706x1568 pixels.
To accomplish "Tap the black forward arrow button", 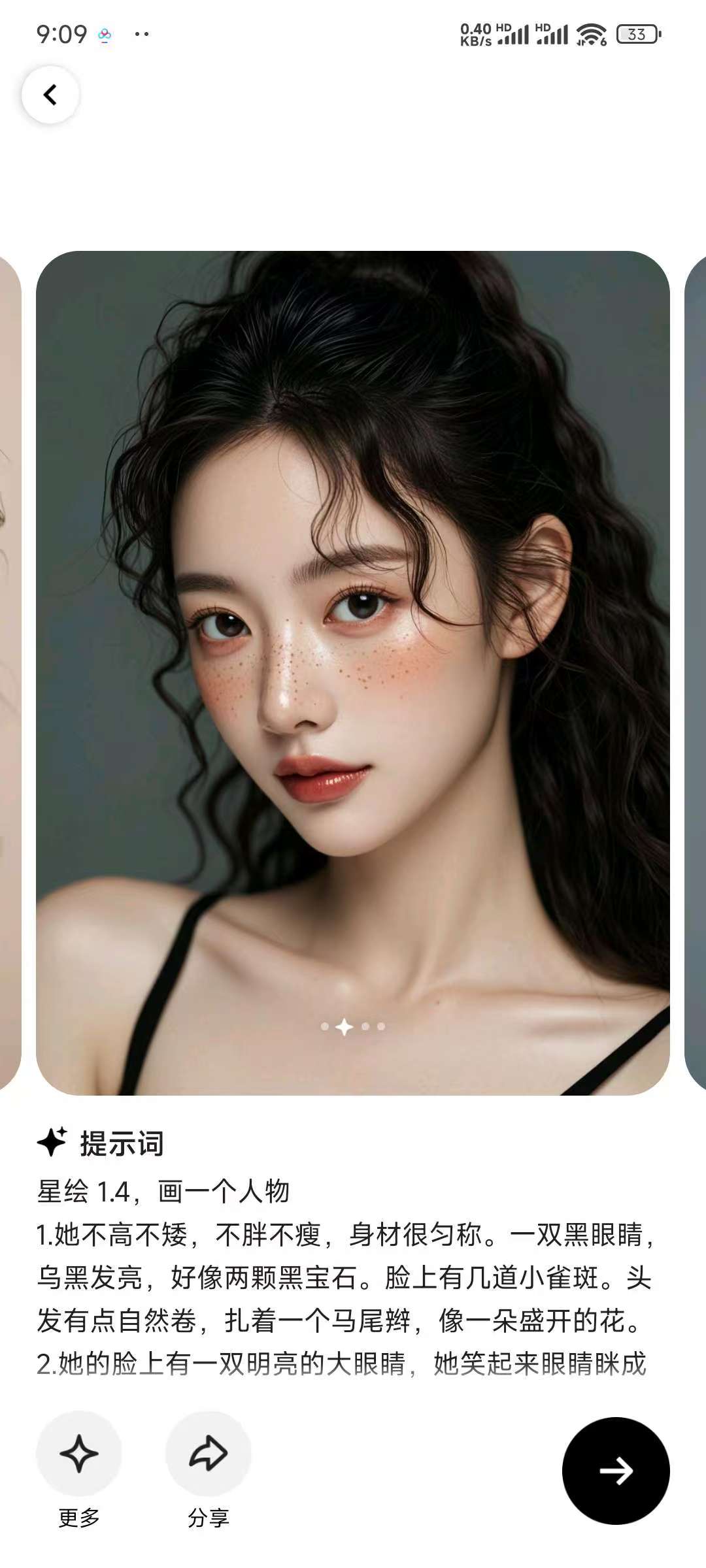I will (616, 1471).
